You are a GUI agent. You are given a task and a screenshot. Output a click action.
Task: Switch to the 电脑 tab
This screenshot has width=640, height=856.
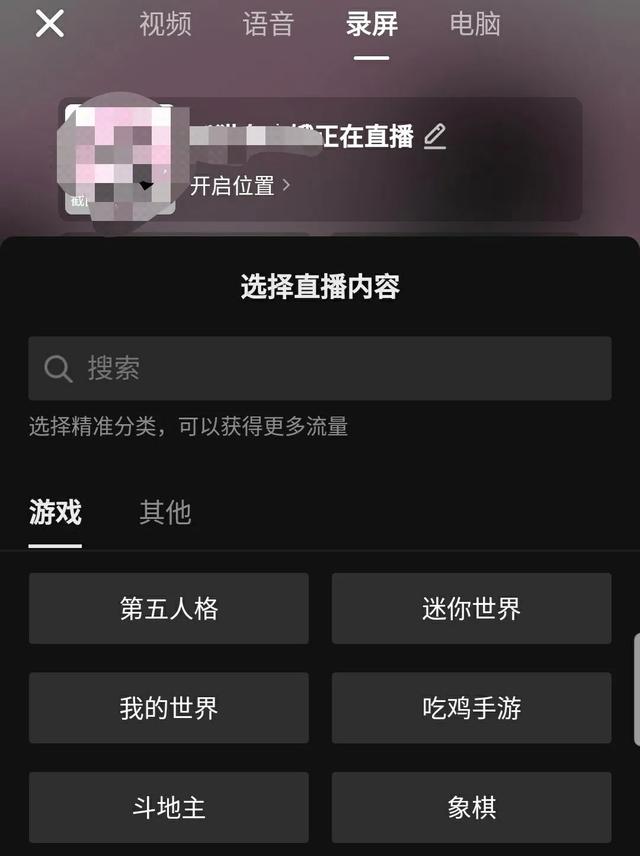pos(475,24)
